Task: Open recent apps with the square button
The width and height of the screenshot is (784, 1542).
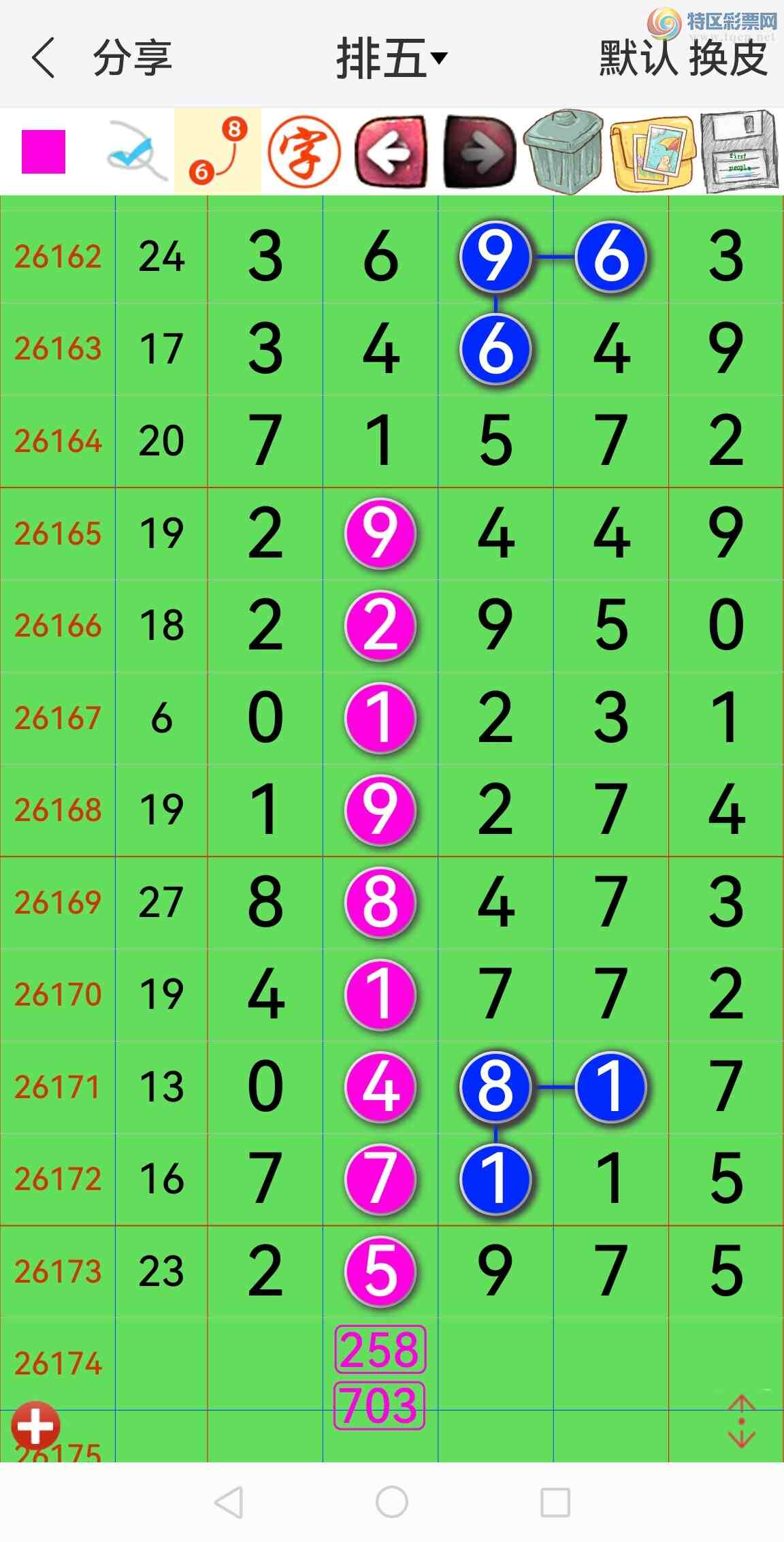Action: click(x=555, y=1502)
